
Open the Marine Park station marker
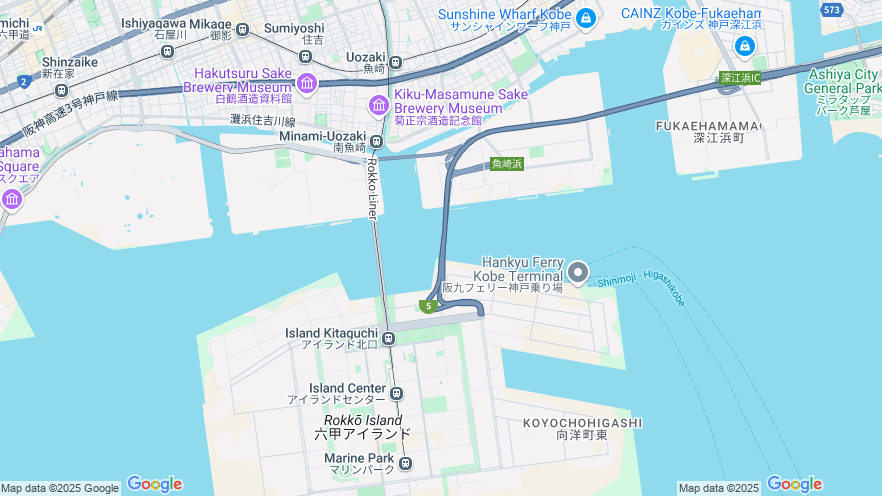[405, 462]
